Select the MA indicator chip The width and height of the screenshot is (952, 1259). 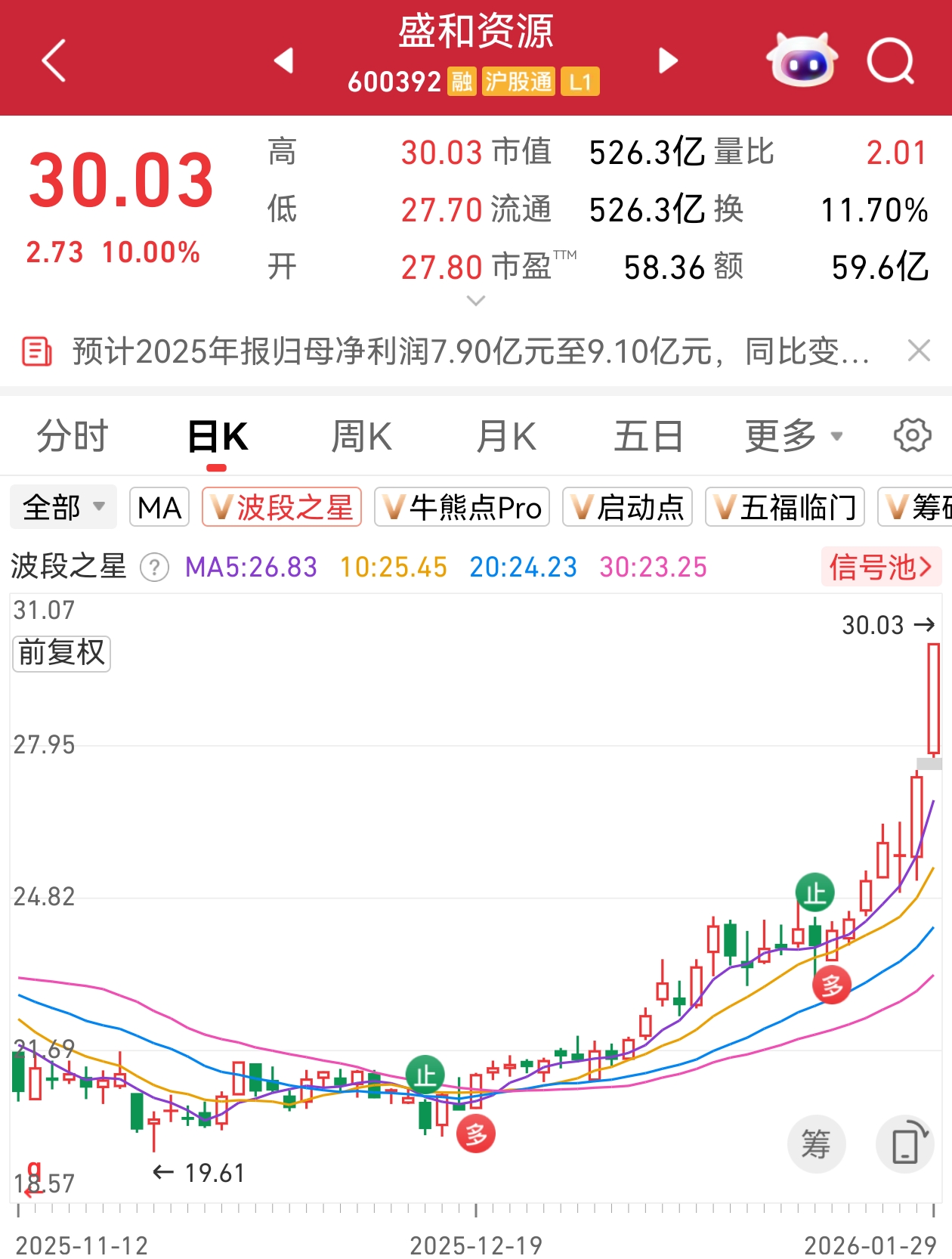tap(159, 507)
